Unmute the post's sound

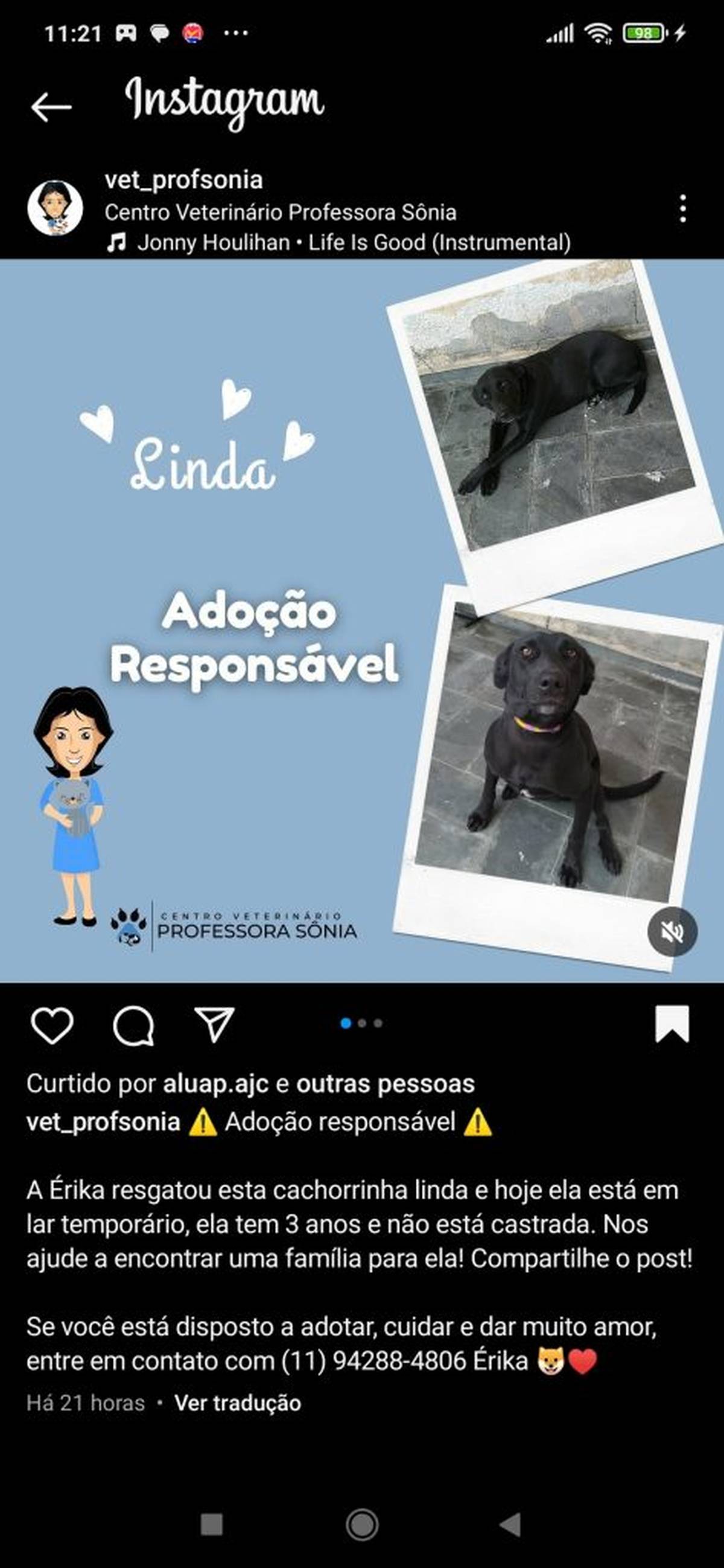(672, 931)
